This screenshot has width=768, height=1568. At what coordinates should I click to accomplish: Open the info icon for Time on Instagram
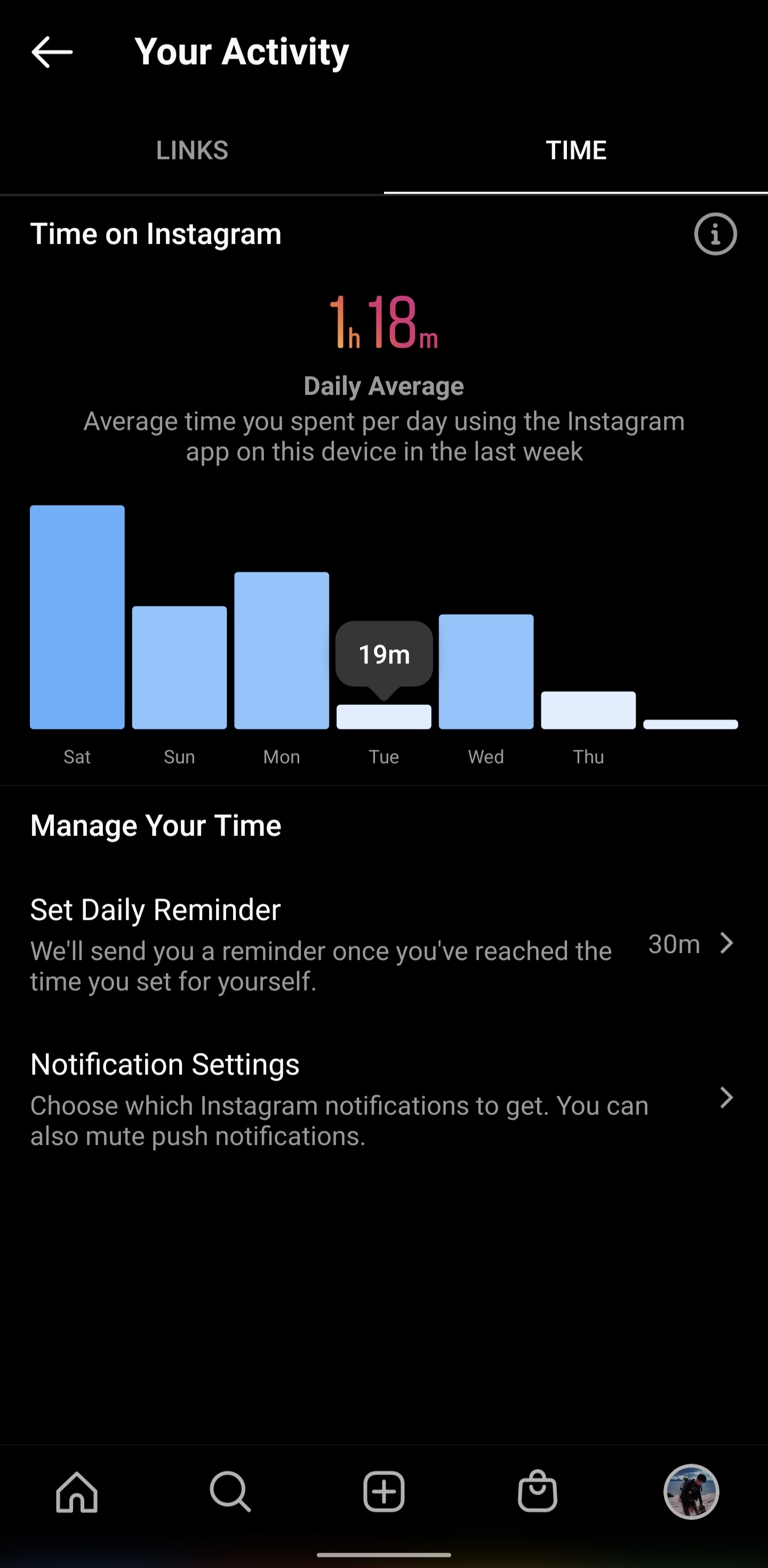pos(715,235)
